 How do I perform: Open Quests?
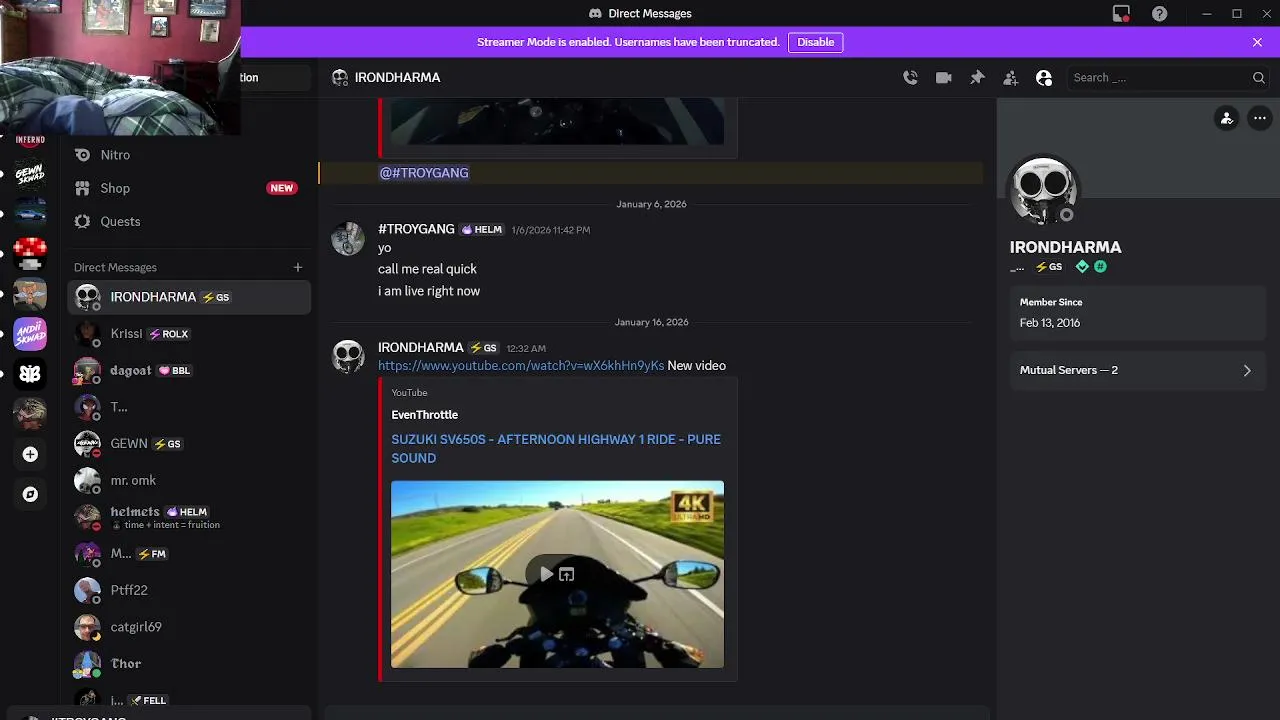point(120,221)
